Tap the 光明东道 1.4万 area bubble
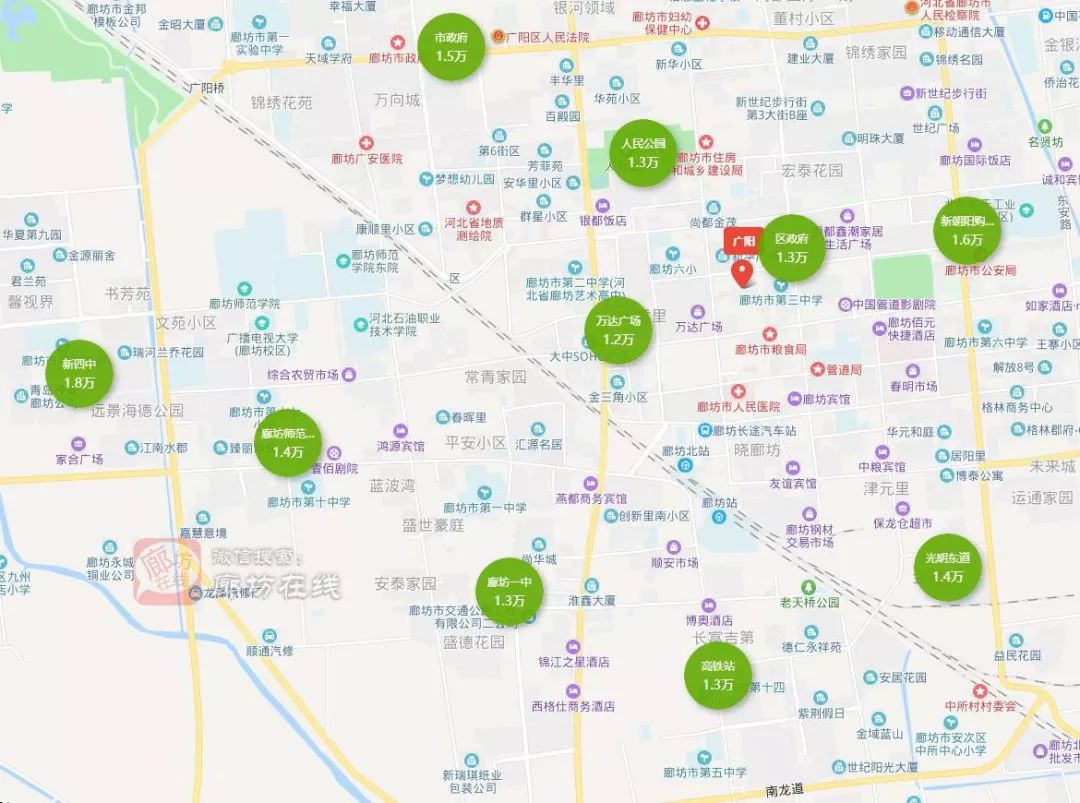 947,567
